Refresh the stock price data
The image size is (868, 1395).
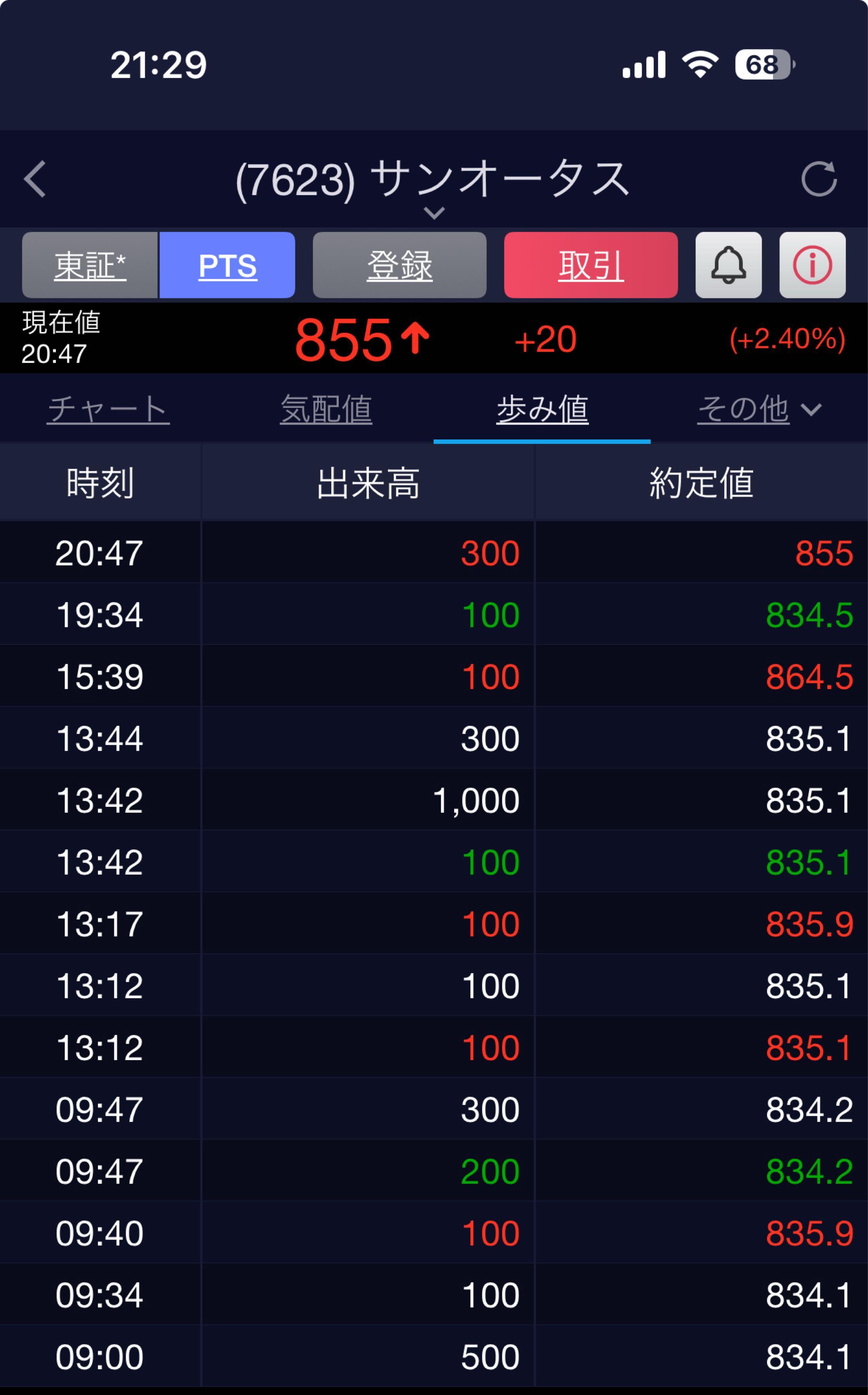(819, 179)
